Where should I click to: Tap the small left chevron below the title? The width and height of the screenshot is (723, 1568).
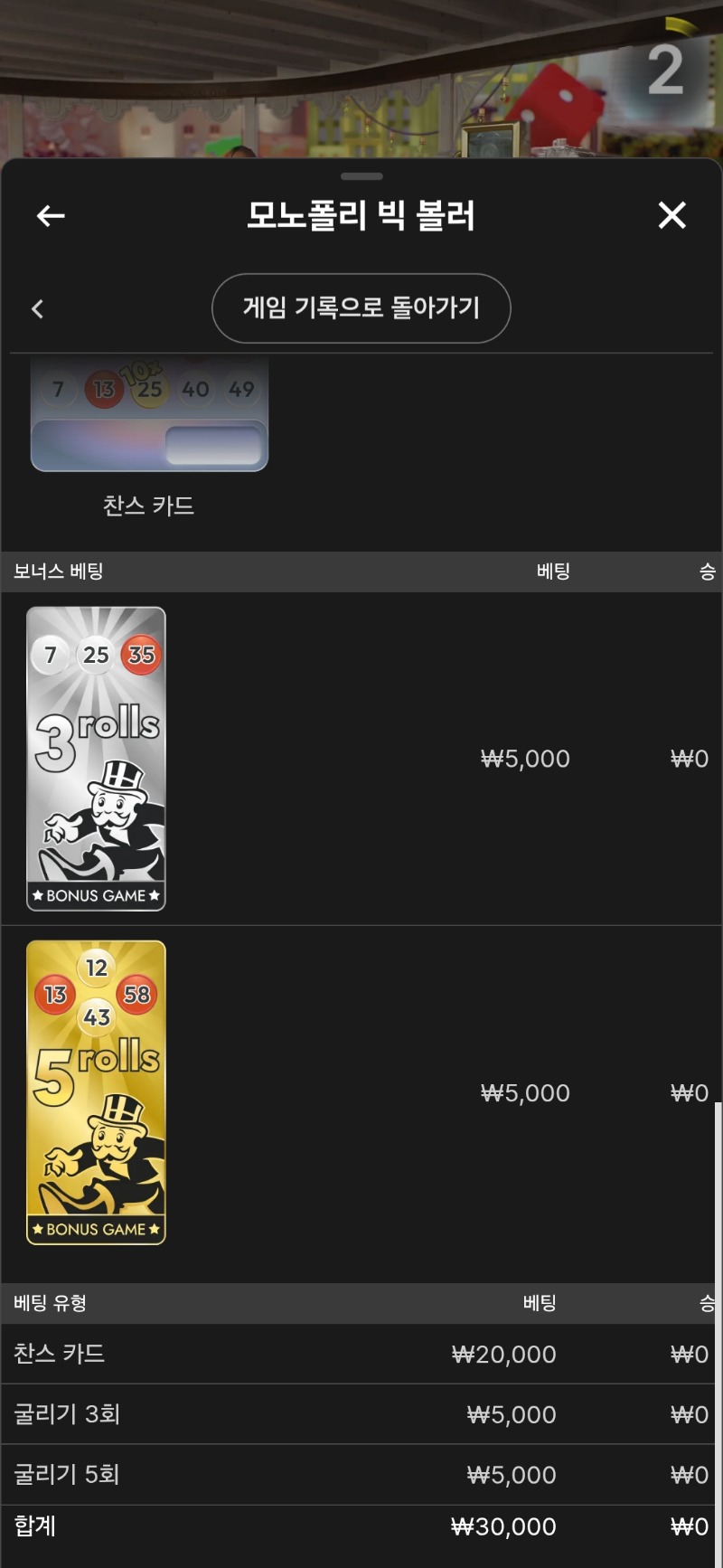[x=38, y=309]
